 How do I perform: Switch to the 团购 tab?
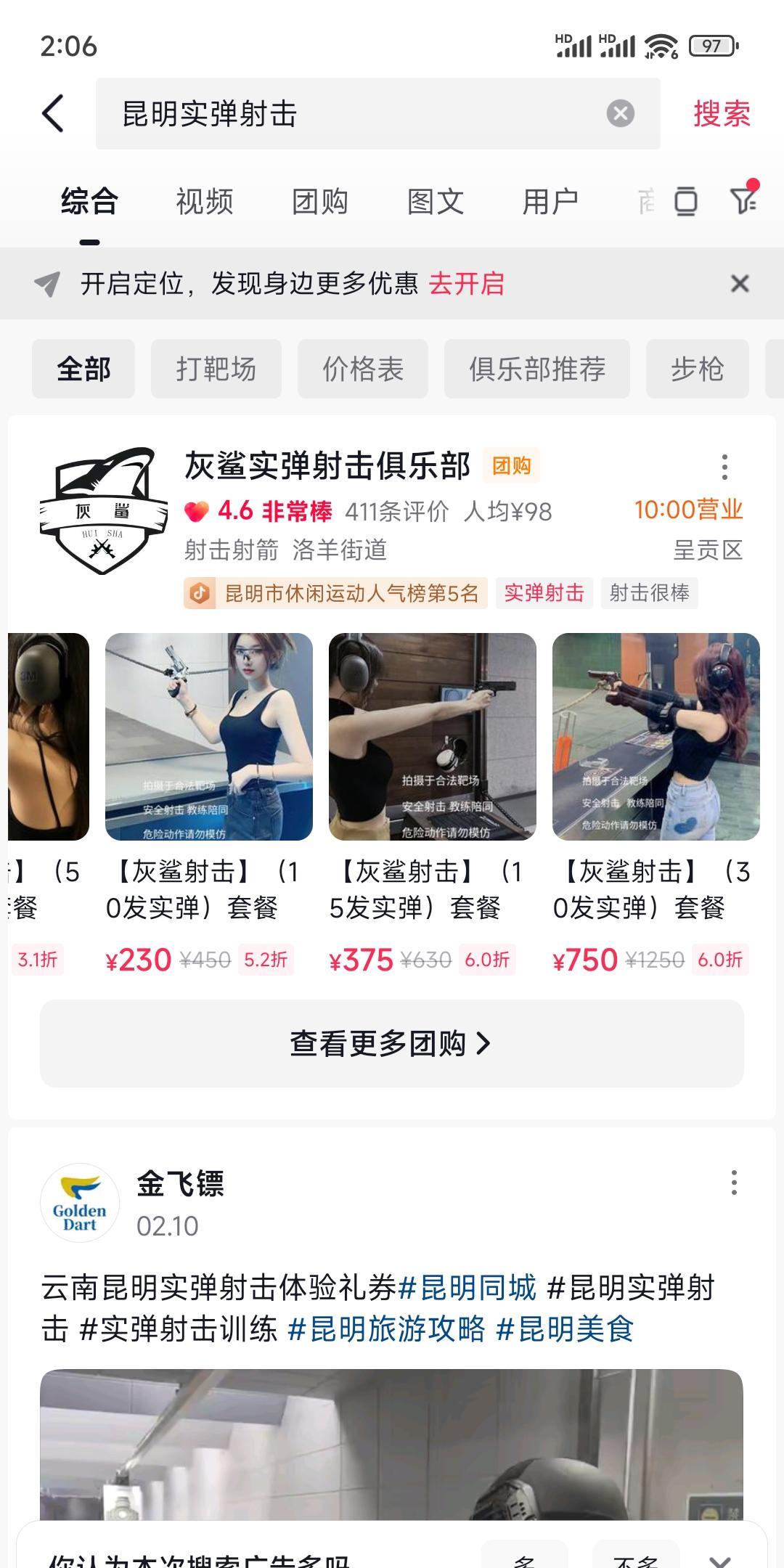[x=319, y=202]
